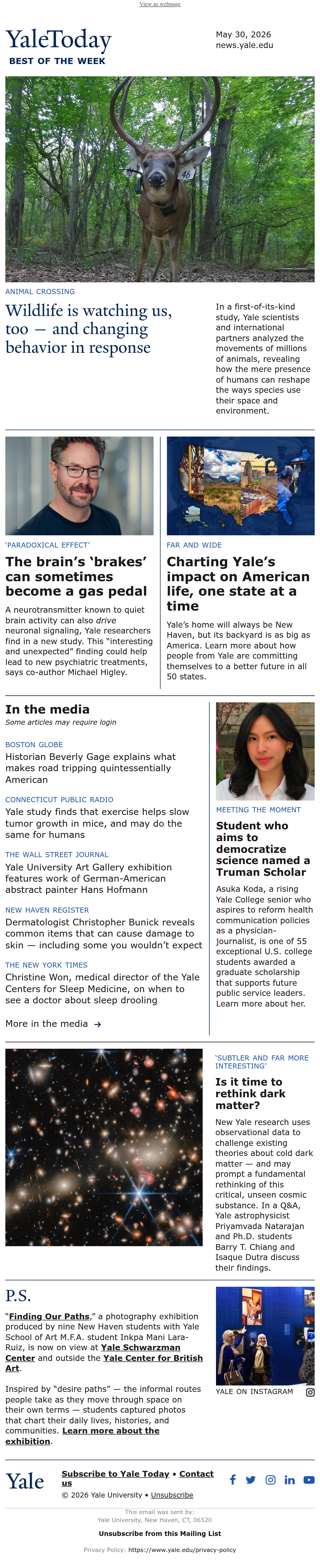Open the View as webpage link
The height and width of the screenshot is (1568, 320).
point(160,4)
